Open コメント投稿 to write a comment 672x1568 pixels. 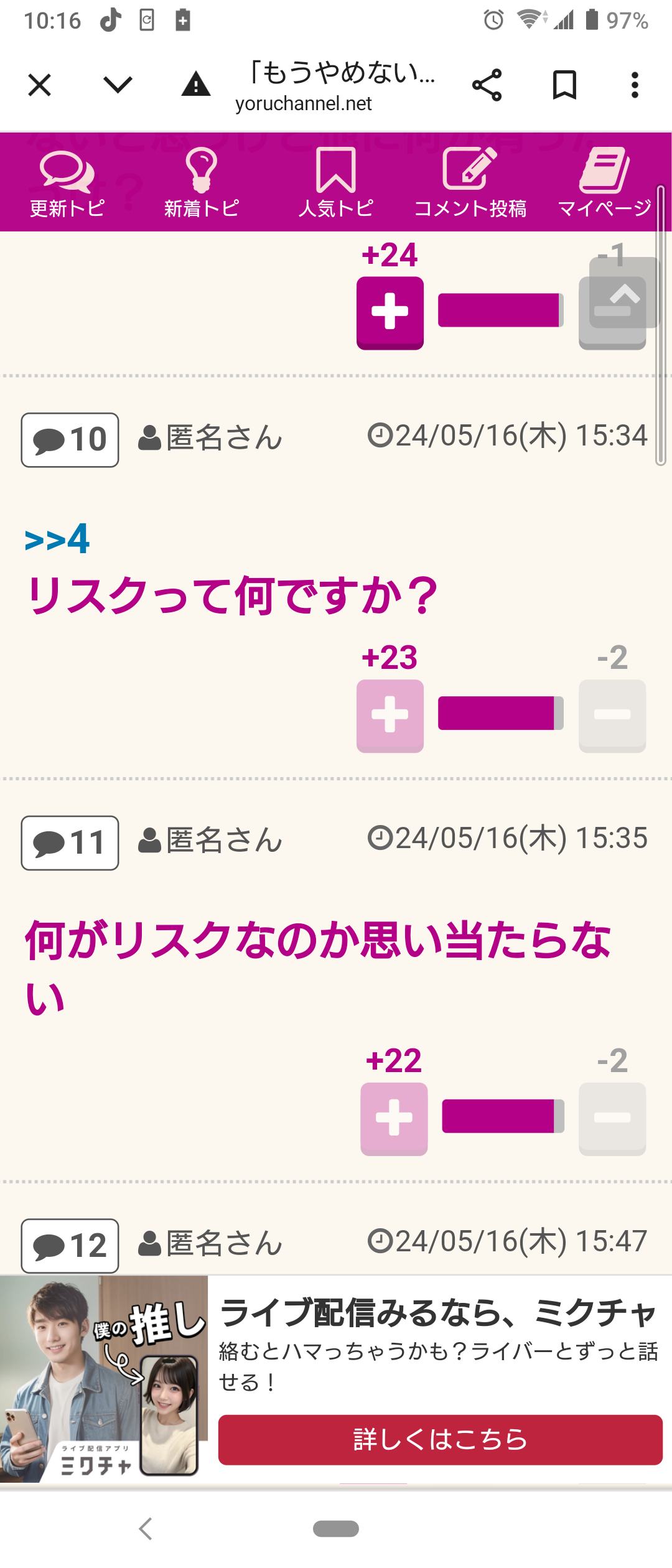[x=470, y=183]
